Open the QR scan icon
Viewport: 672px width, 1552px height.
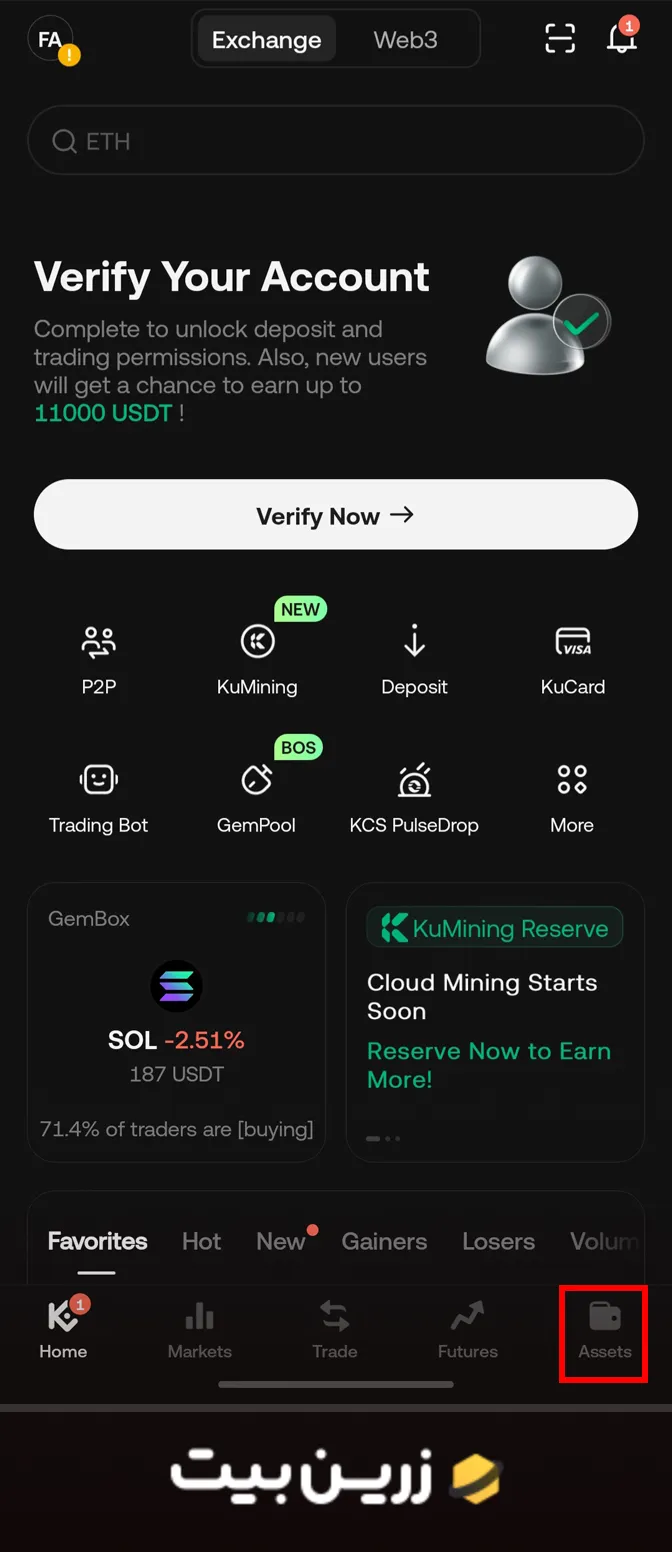click(x=560, y=38)
